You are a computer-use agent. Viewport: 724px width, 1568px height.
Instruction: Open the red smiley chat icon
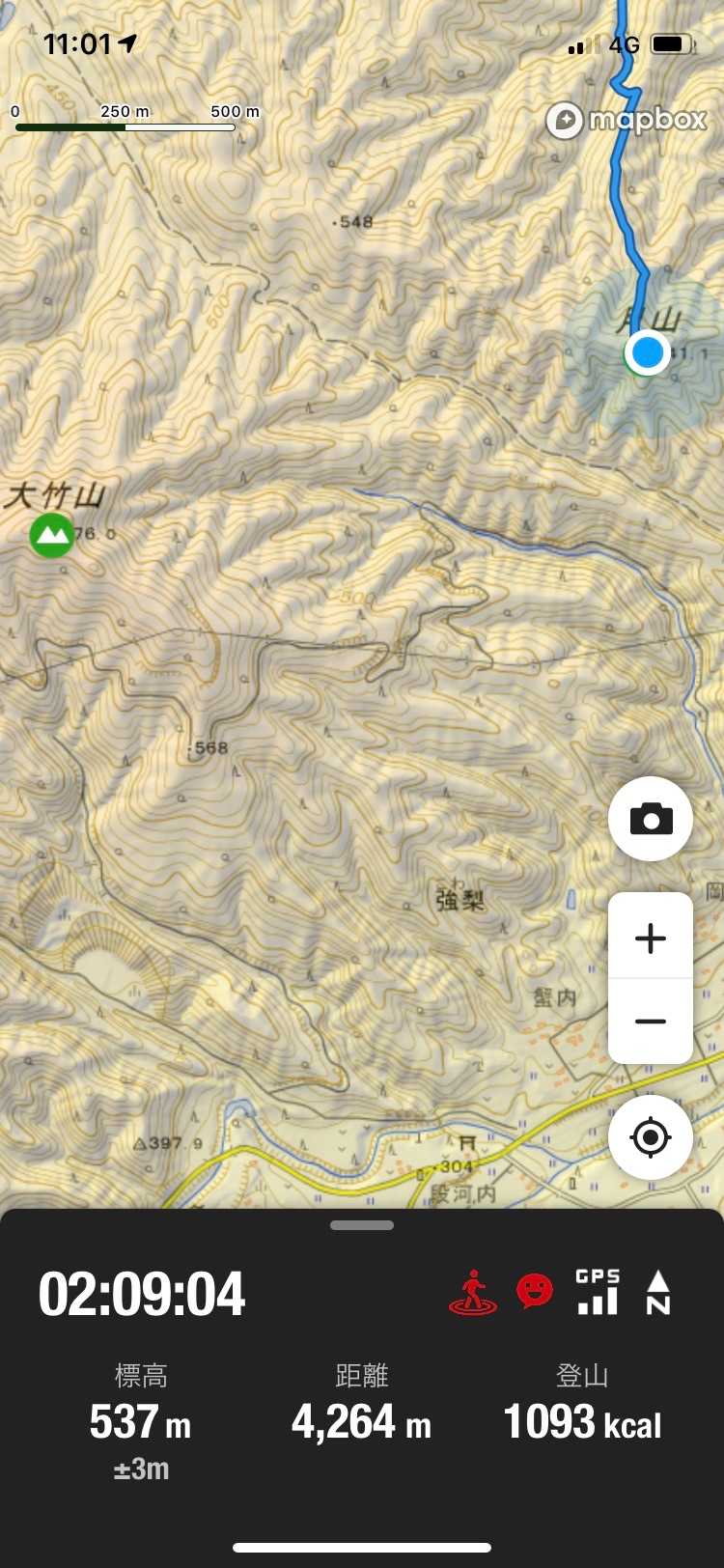535,1291
